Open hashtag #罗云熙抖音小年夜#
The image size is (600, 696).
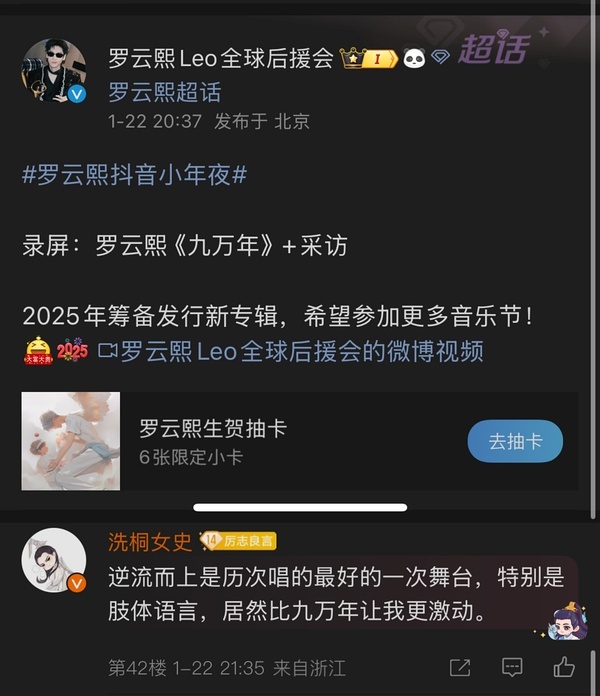(x=134, y=176)
